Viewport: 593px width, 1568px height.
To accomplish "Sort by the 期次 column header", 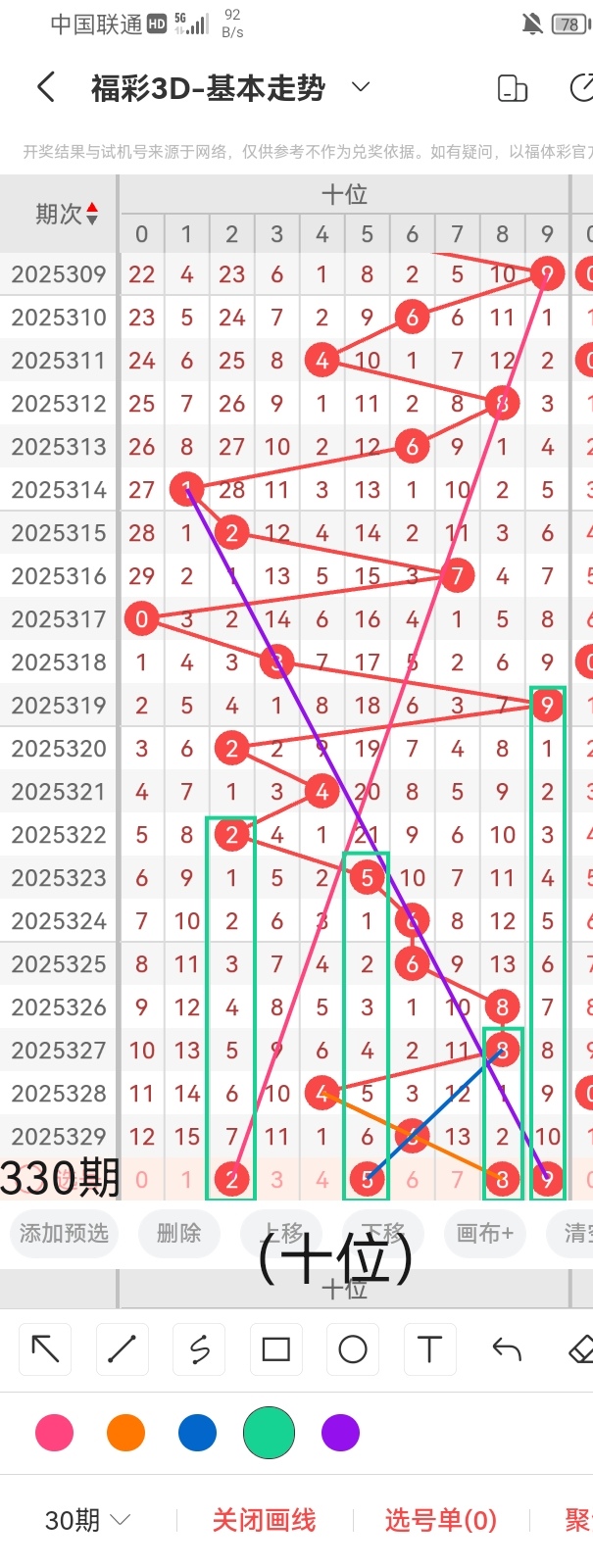I will tap(67, 214).
